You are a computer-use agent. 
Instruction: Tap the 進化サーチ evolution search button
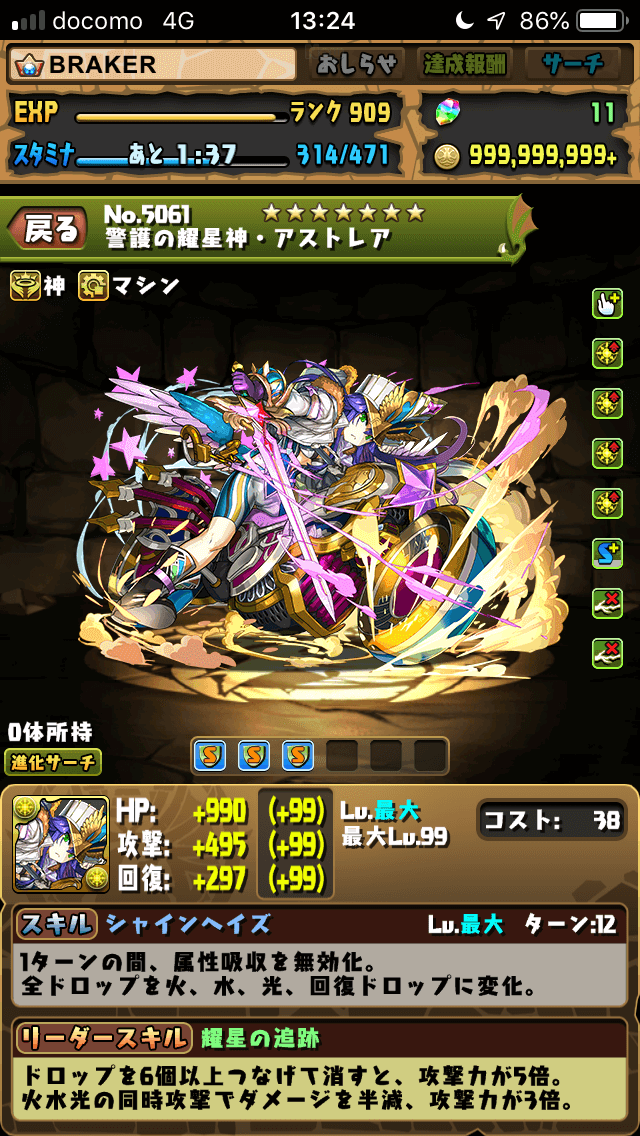pos(54,761)
